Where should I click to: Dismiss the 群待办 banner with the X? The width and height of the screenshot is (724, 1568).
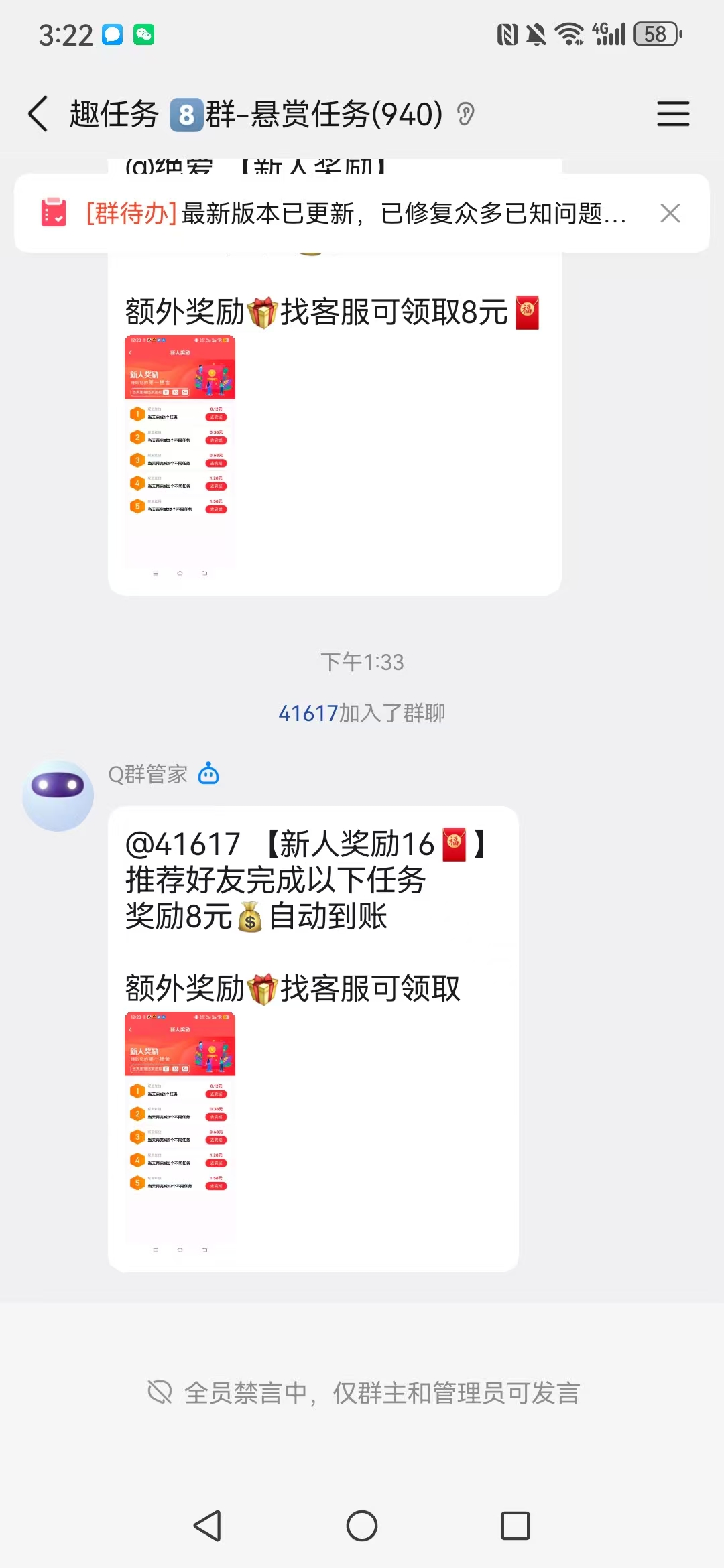point(670,213)
